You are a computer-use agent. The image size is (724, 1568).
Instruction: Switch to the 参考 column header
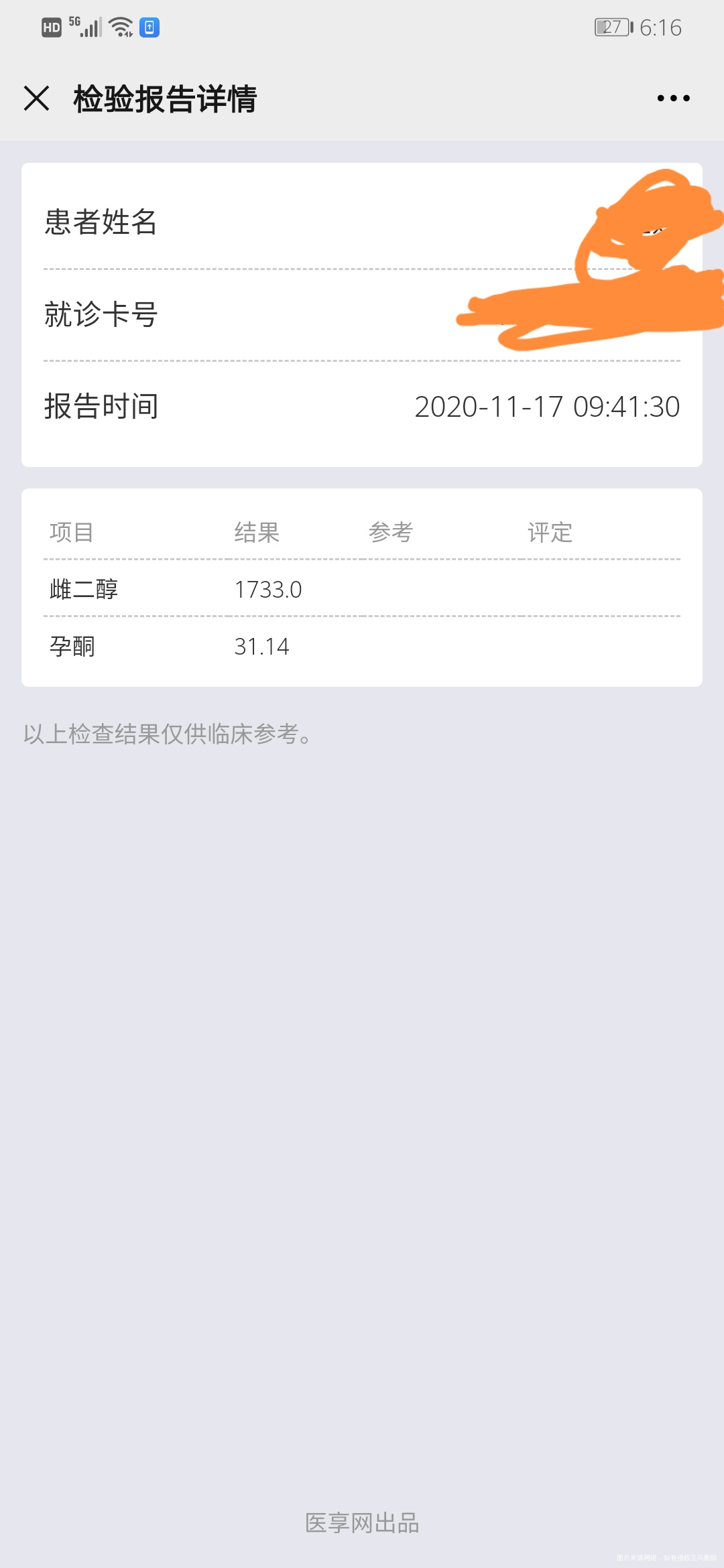[x=392, y=533]
